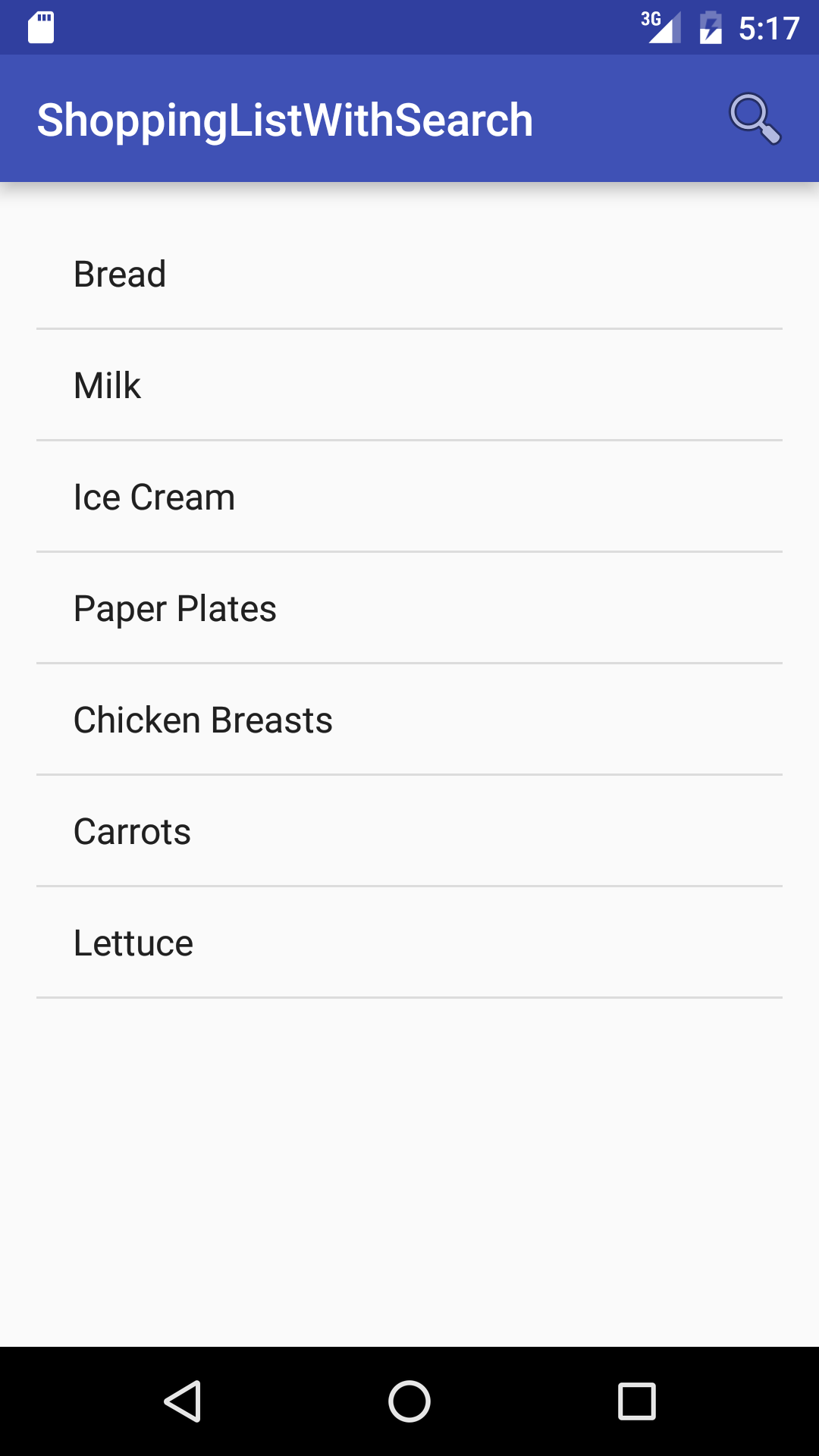
Task: Return to the home screen
Action: point(409,1401)
